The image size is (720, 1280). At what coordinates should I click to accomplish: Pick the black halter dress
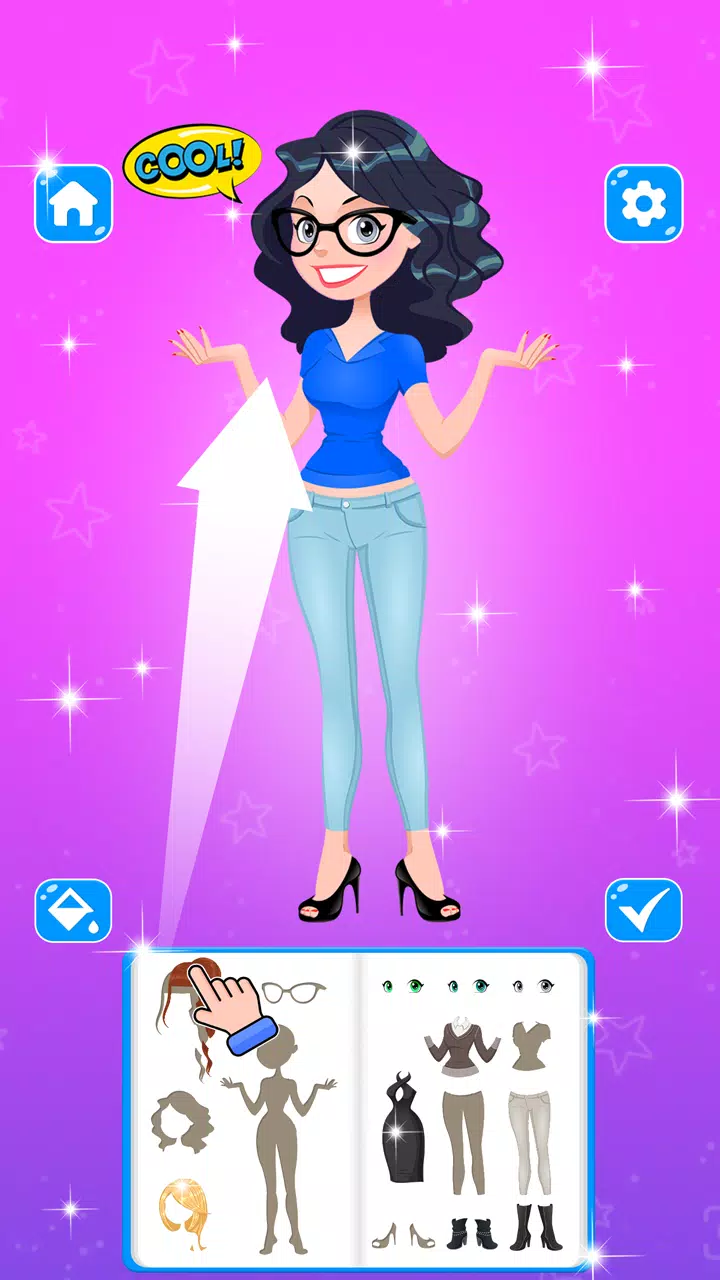click(404, 1128)
